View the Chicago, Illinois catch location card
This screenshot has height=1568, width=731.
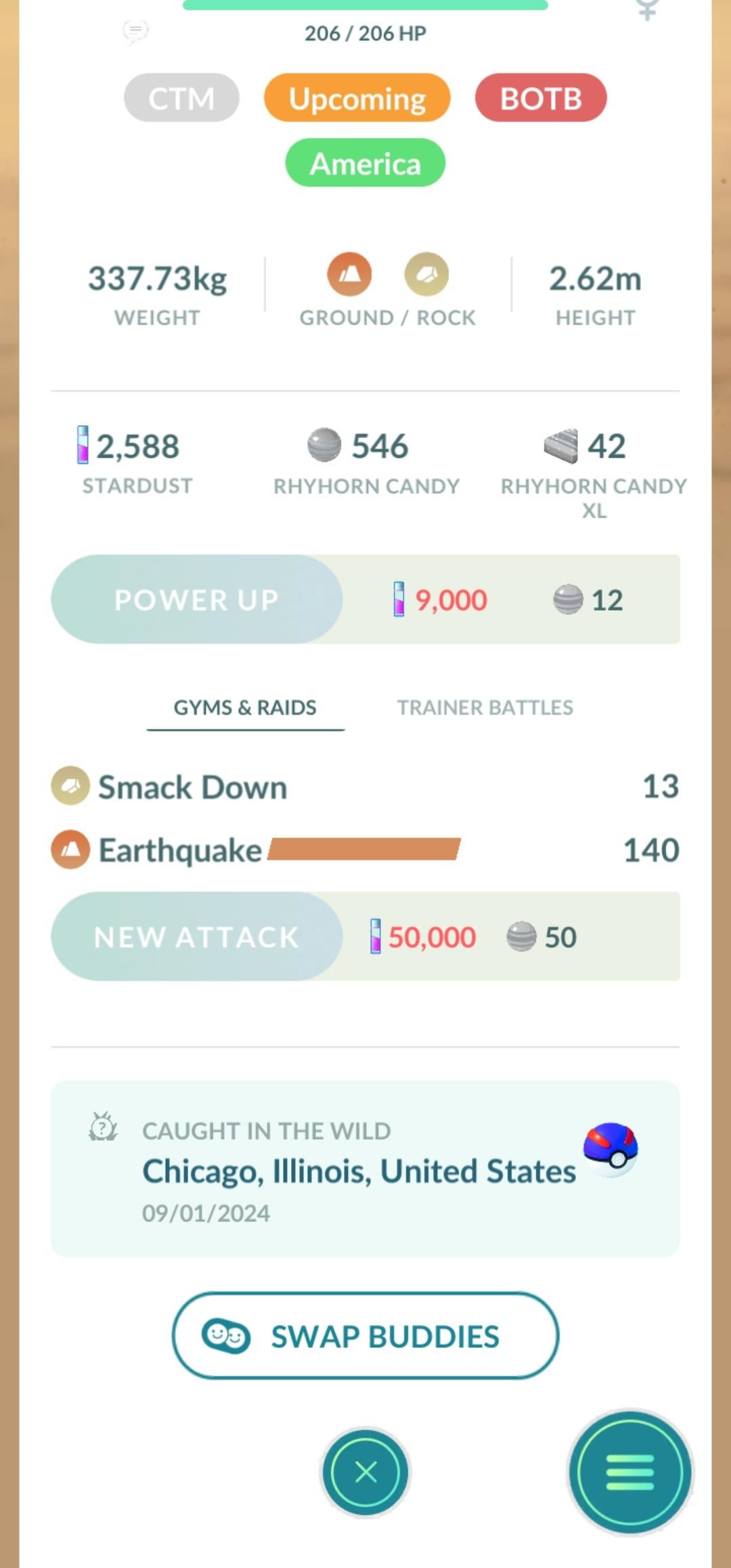tap(365, 1169)
